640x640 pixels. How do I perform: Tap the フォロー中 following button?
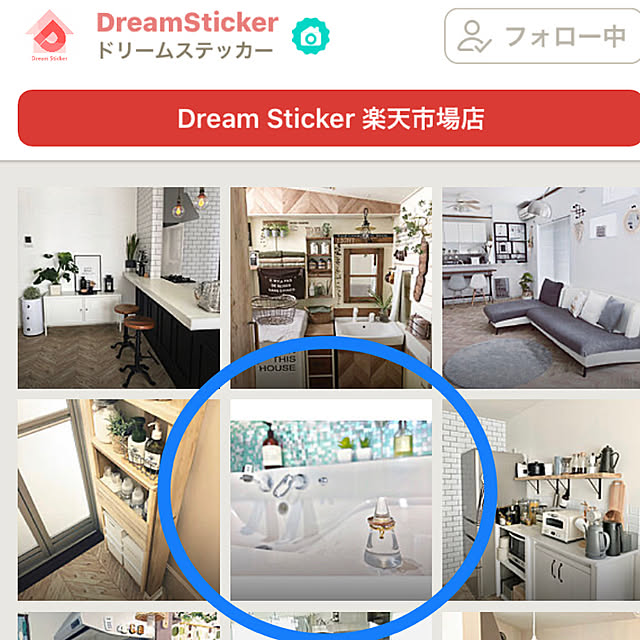(x=544, y=37)
